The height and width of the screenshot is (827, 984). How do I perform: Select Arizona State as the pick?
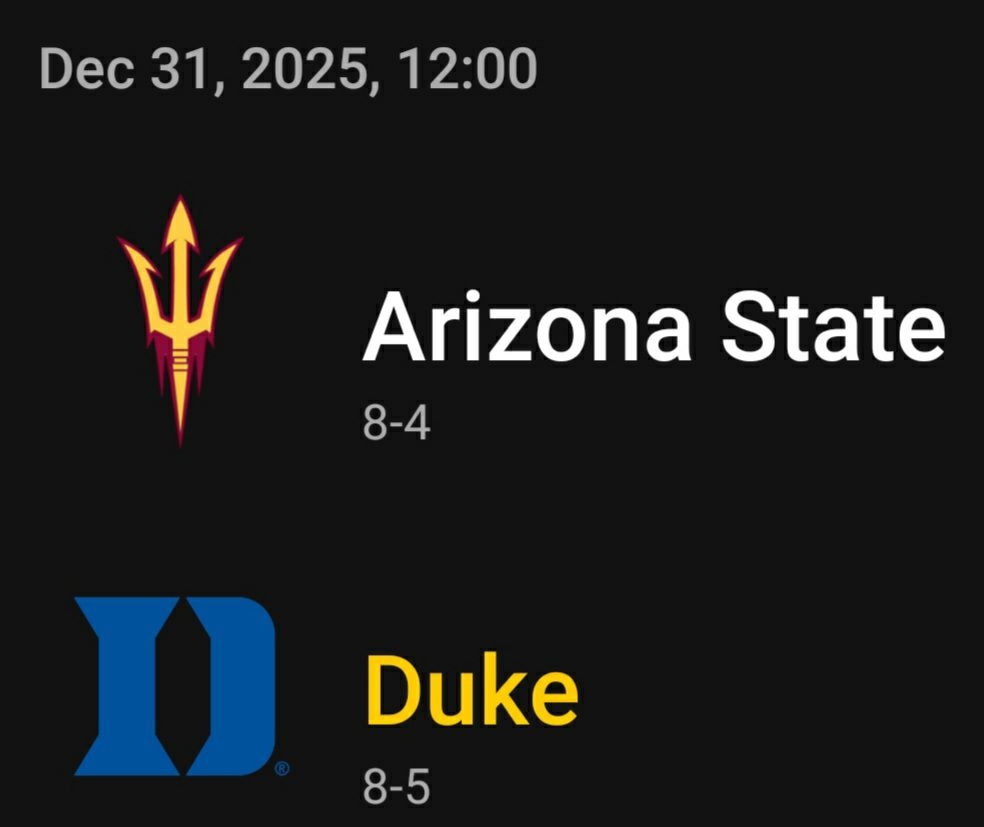coord(652,331)
